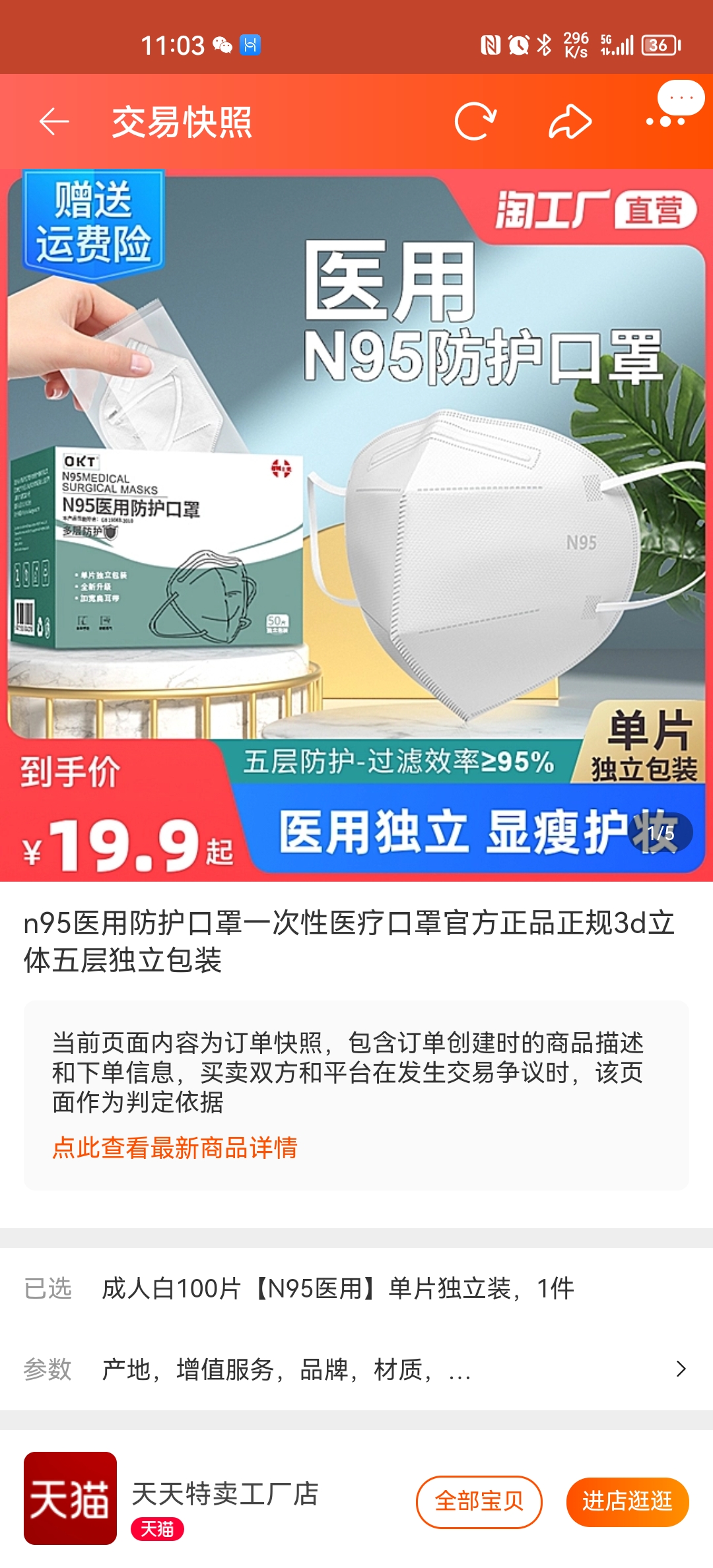Open the N95 mask product image
The height and width of the screenshot is (1568, 713).
[356, 525]
